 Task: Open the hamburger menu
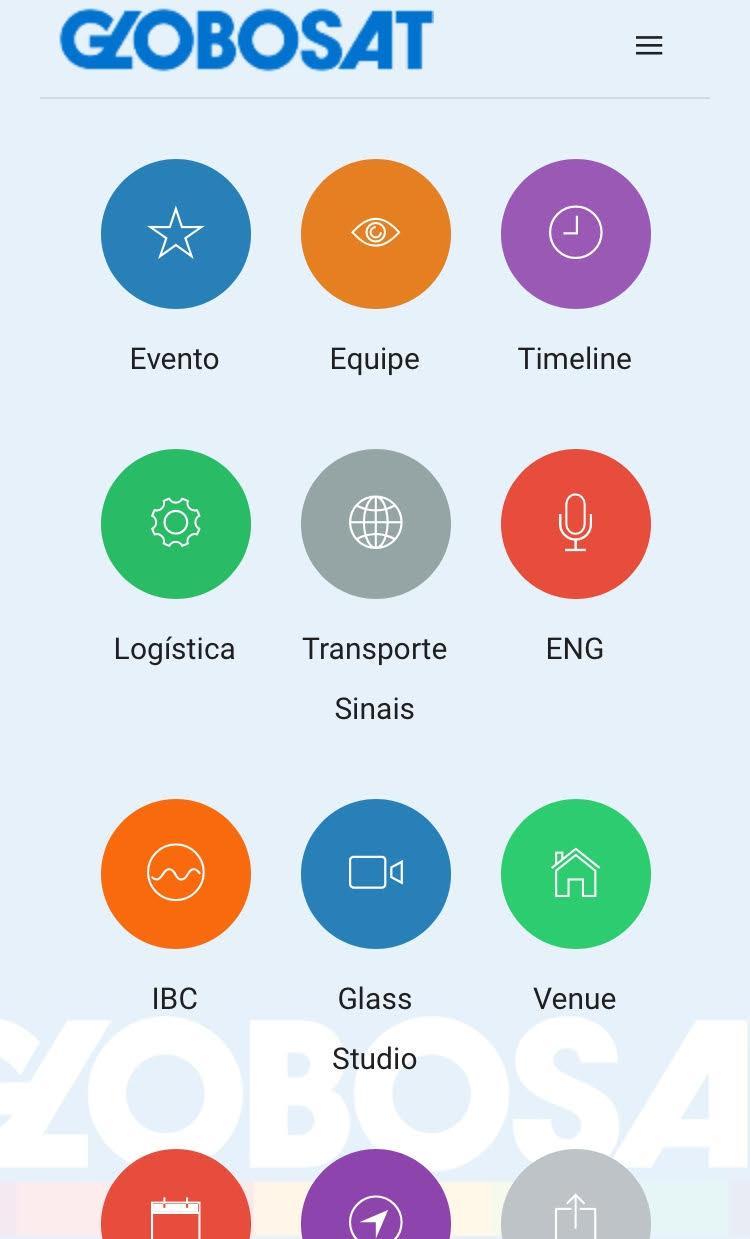tap(649, 46)
